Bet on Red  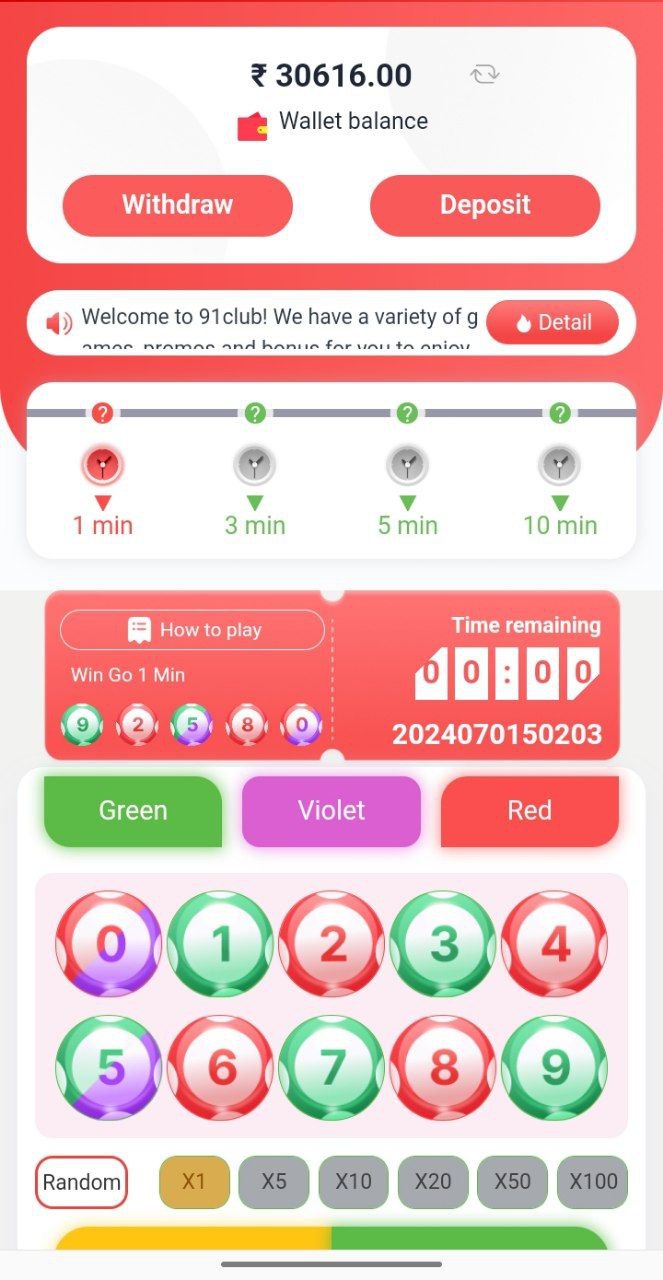pyautogui.click(x=529, y=811)
